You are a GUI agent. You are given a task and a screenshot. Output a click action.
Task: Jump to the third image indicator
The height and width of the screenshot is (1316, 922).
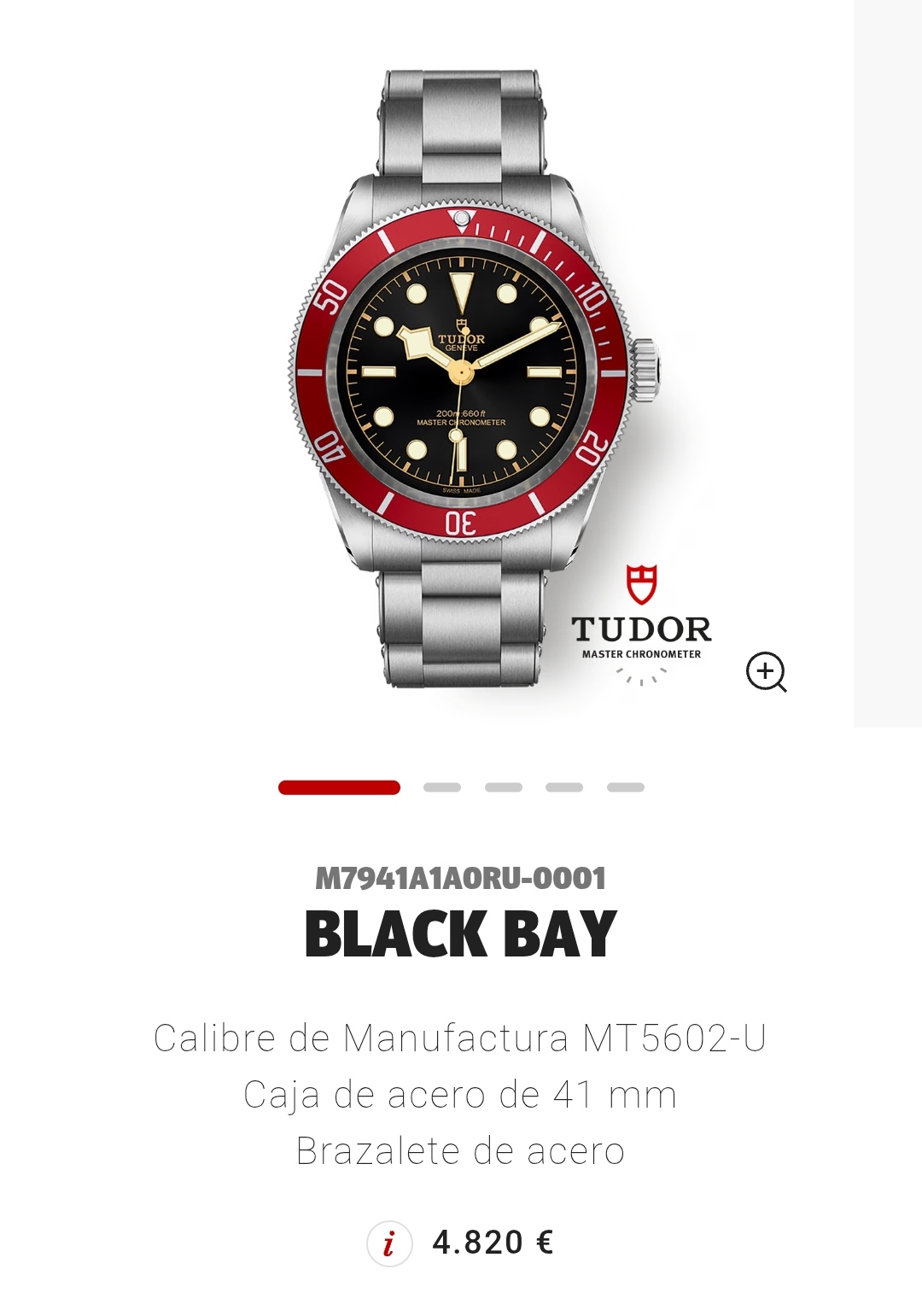504,787
